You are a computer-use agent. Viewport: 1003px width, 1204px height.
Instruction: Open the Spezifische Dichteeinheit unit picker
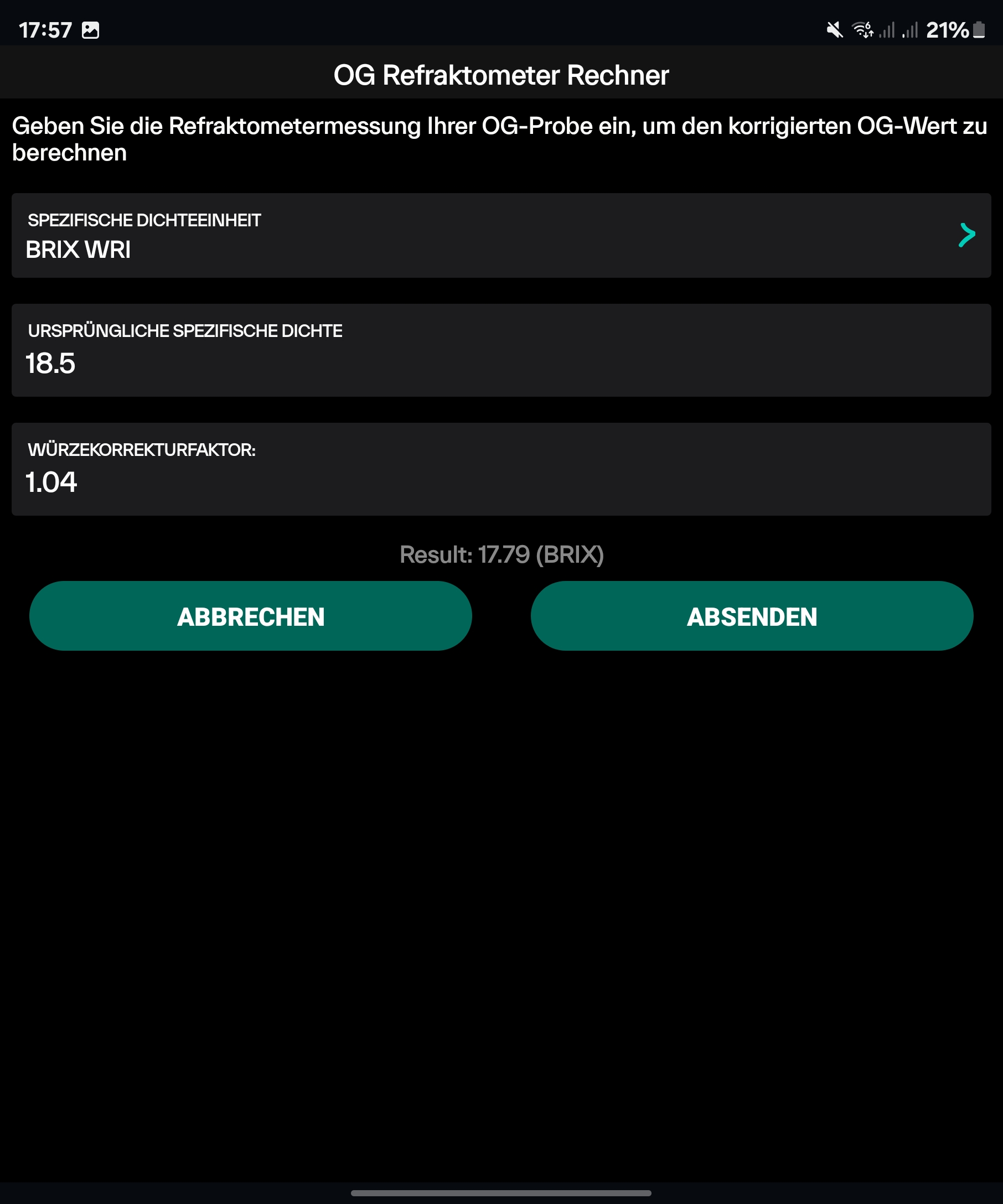pyautogui.click(x=500, y=236)
